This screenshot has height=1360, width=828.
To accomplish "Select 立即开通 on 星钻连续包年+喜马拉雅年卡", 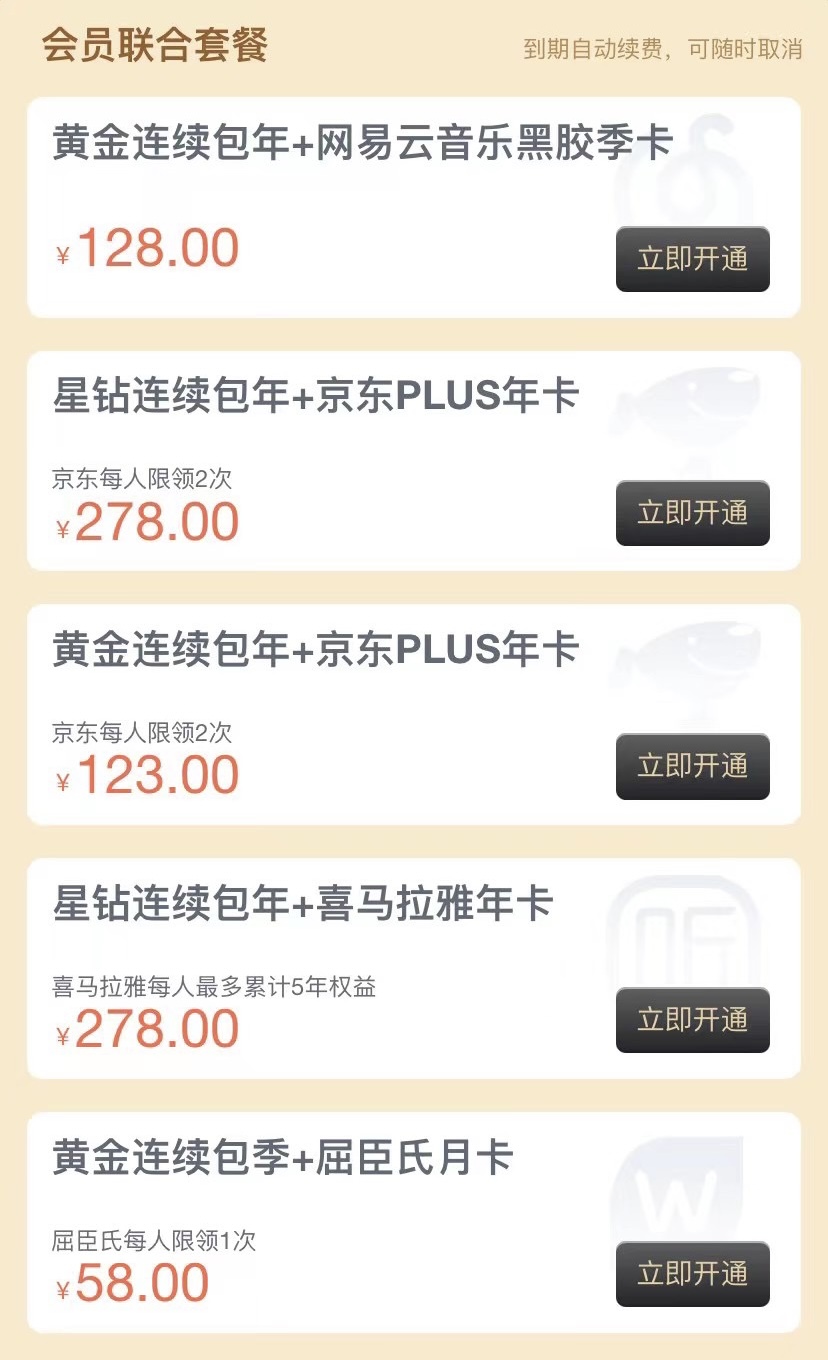I will pyautogui.click(x=692, y=1020).
